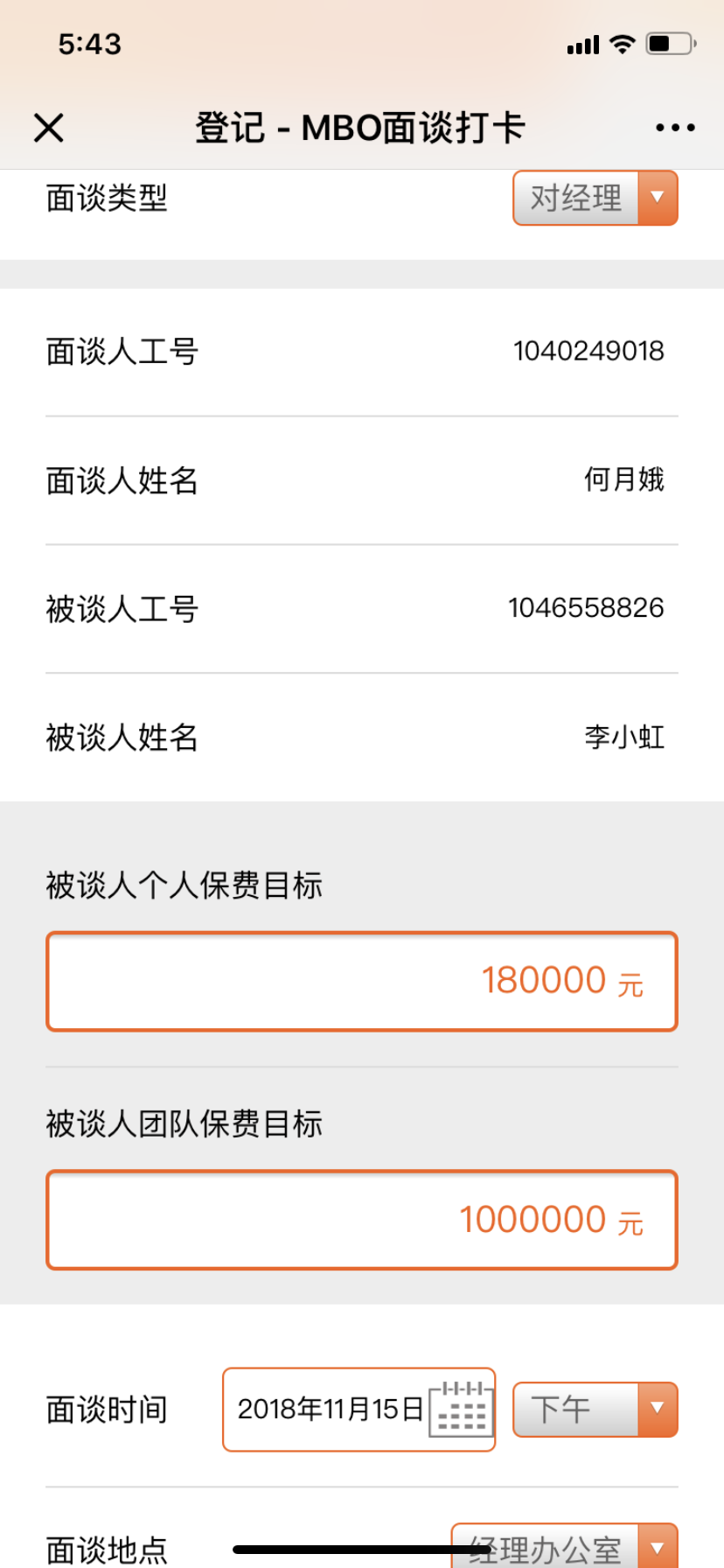This screenshot has width=724, height=1568.
Task: Expand the 下午 time period dropdown
Action: pyautogui.click(x=595, y=1409)
